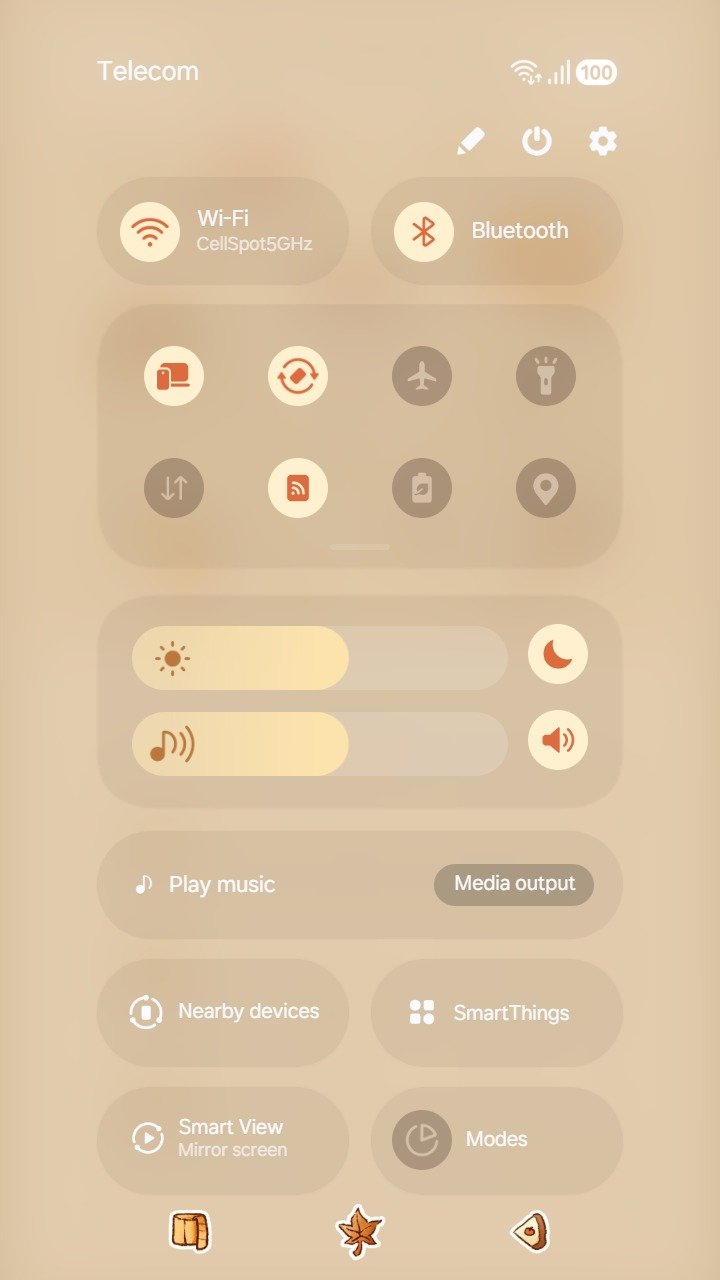This screenshot has height=1280, width=720.
Task: Open Nearby devices
Action: tap(223, 1013)
